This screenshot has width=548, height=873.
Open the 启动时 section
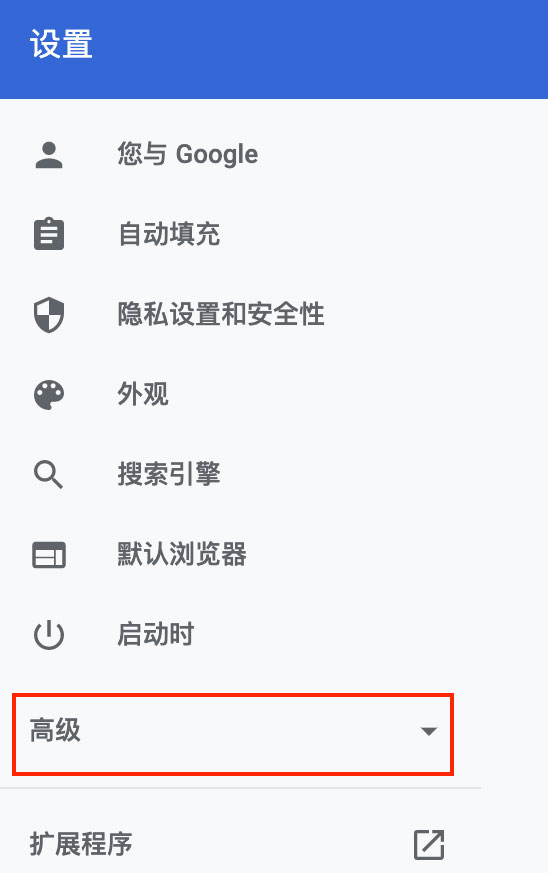pyautogui.click(x=239, y=634)
